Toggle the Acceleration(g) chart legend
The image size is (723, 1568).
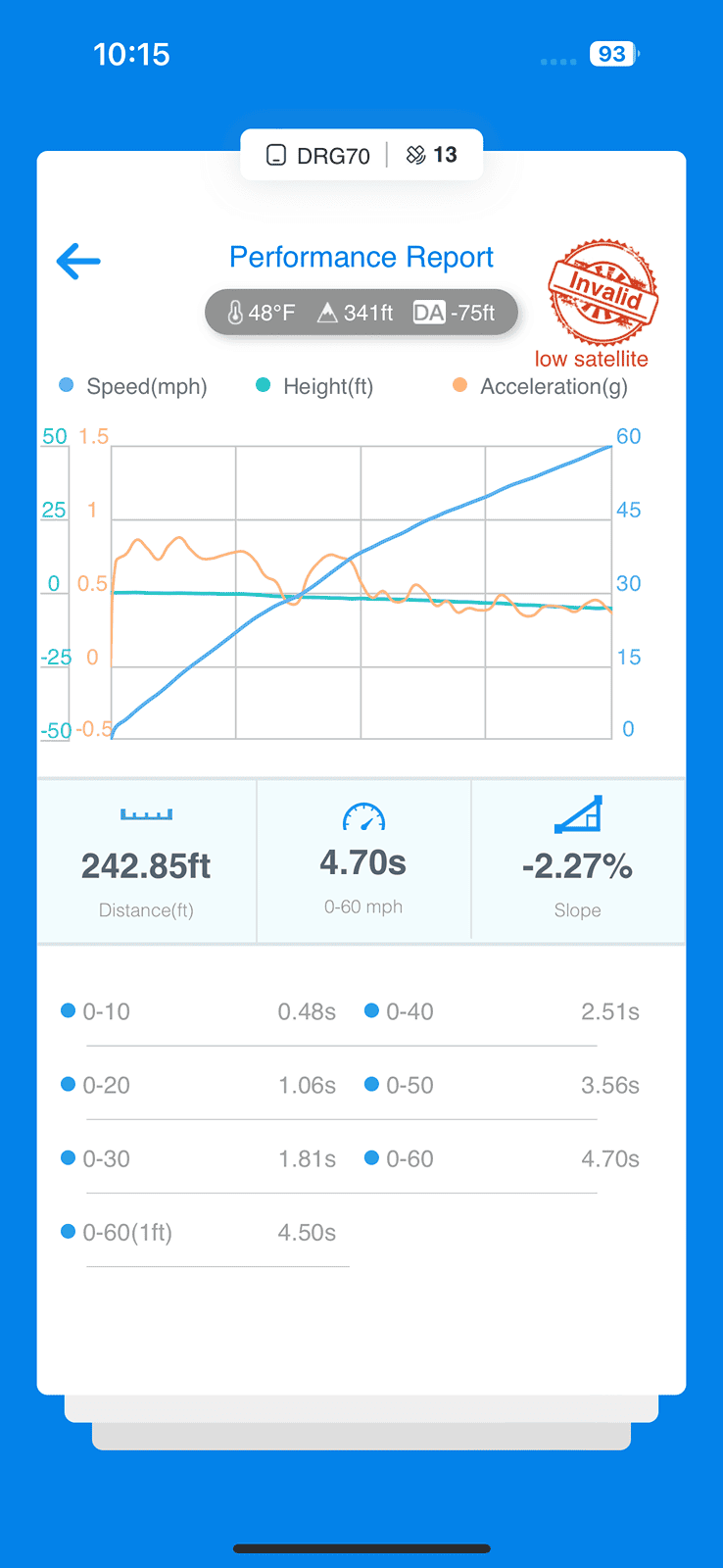click(540, 386)
